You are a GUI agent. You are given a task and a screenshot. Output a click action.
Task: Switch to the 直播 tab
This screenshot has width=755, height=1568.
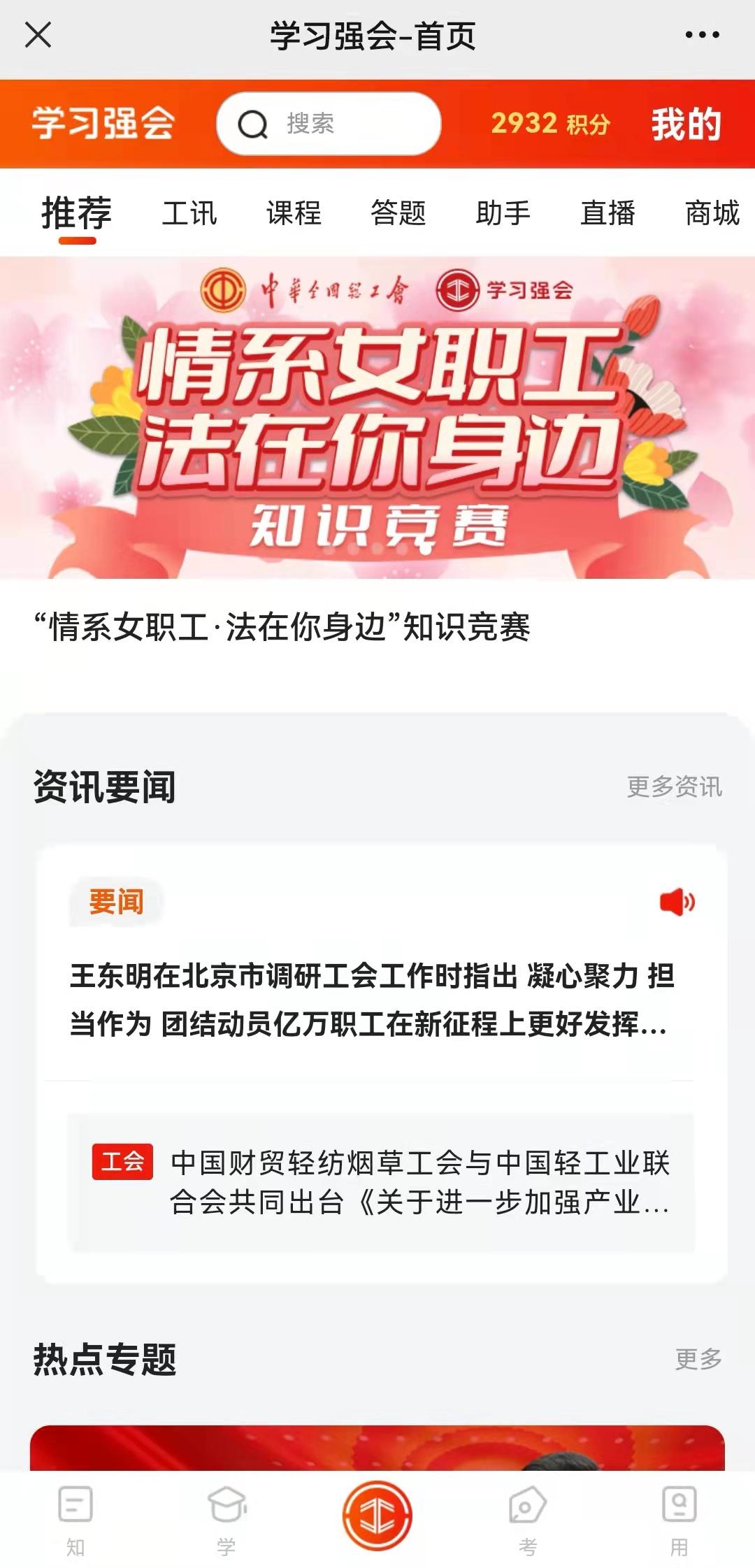click(607, 213)
